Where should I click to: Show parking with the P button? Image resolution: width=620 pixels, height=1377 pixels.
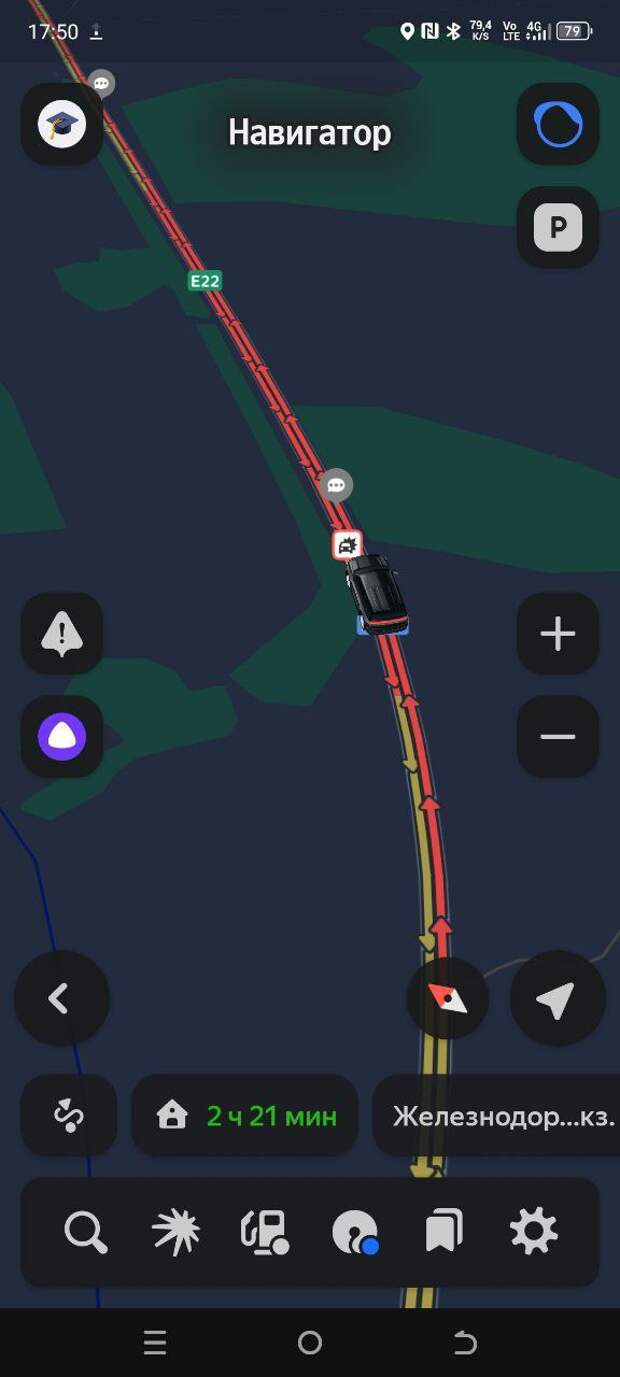tap(558, 229)
